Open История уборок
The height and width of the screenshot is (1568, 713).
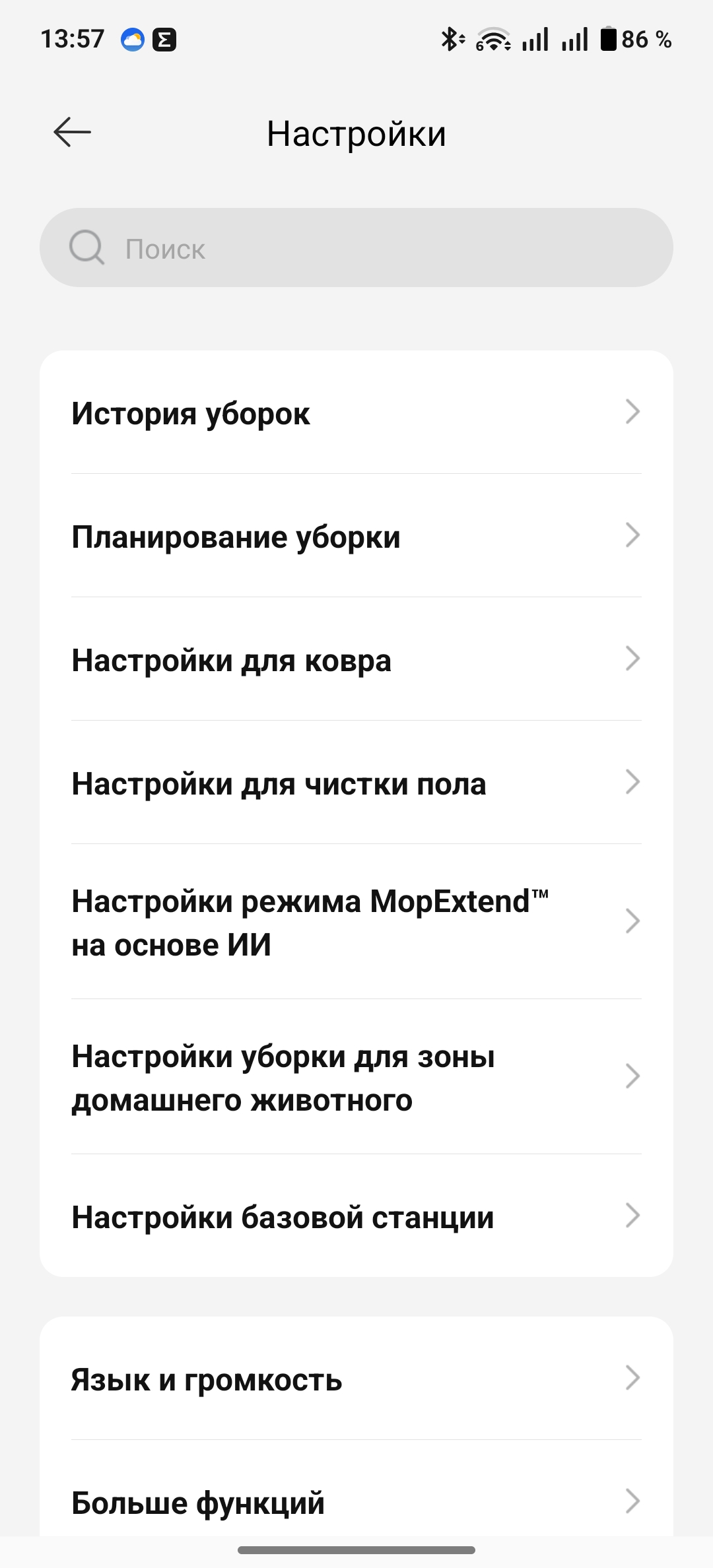[x=356, y=413]
